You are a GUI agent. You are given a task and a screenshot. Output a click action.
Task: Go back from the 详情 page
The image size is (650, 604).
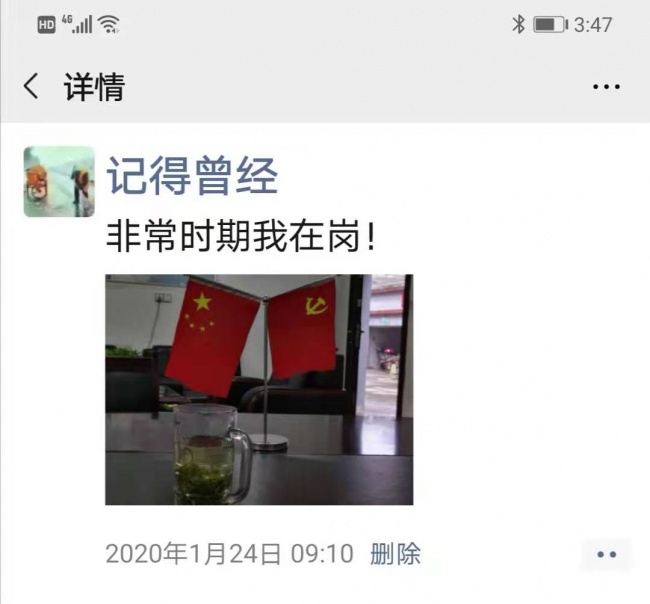tap(31, 87)
